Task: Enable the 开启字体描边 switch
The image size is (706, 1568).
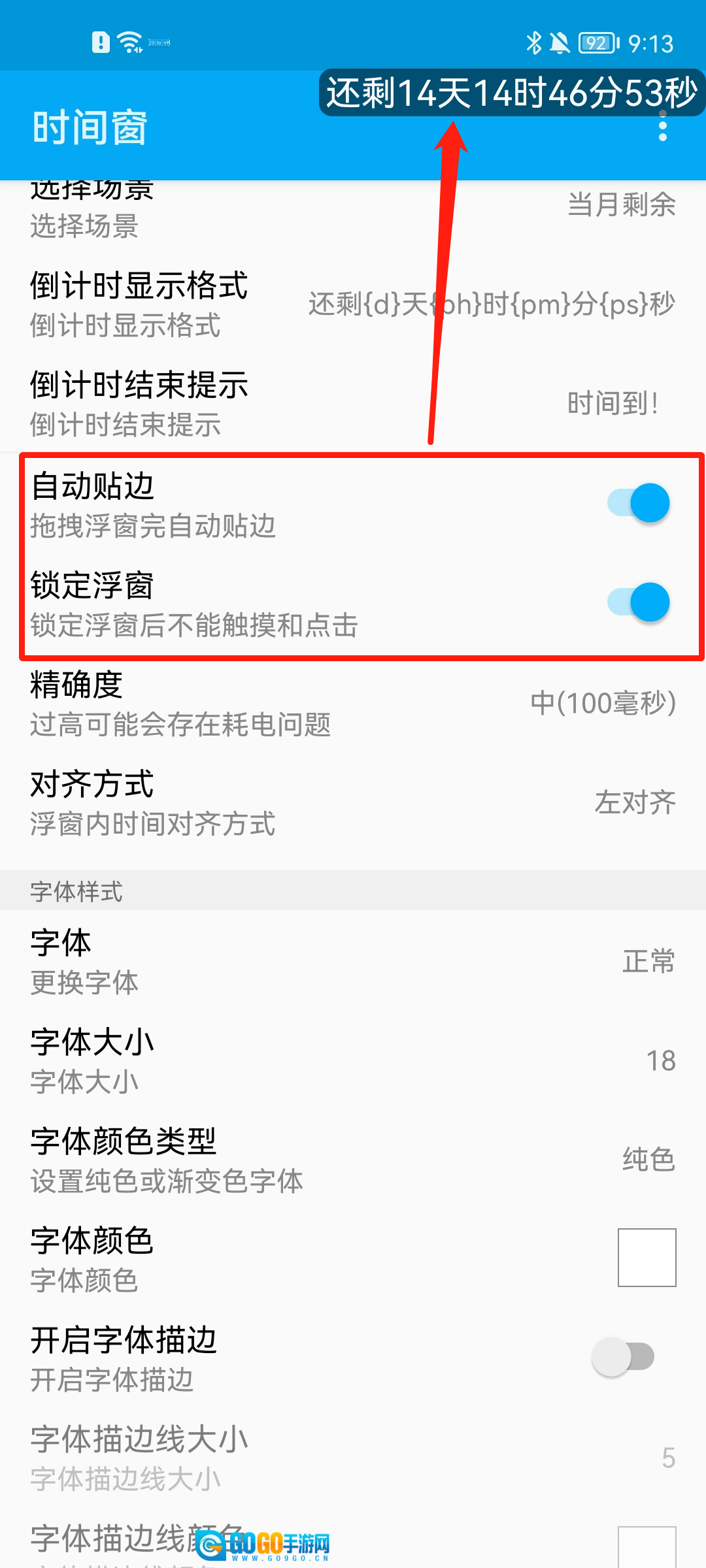Action: [623, 1356]
